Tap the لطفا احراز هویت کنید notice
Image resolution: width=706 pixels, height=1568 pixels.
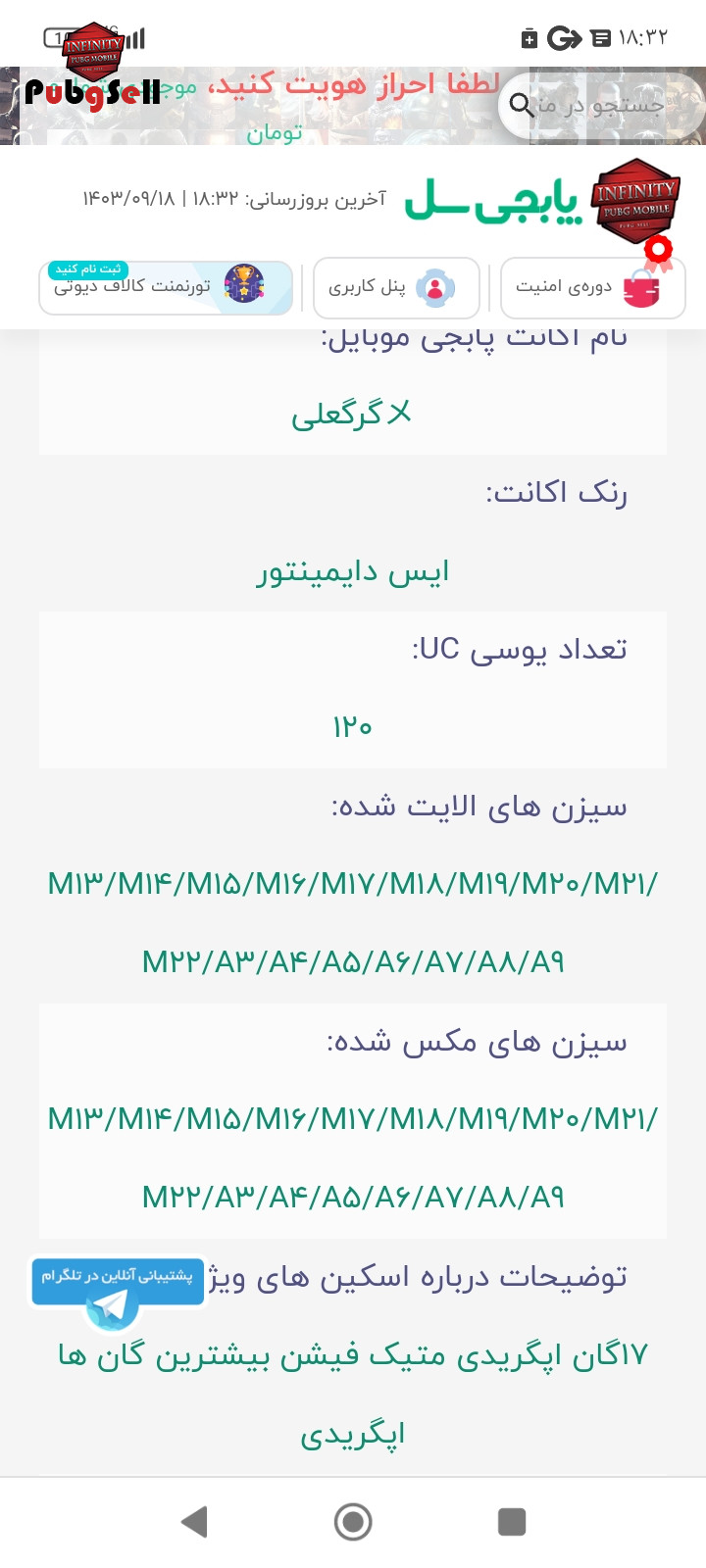356,86
